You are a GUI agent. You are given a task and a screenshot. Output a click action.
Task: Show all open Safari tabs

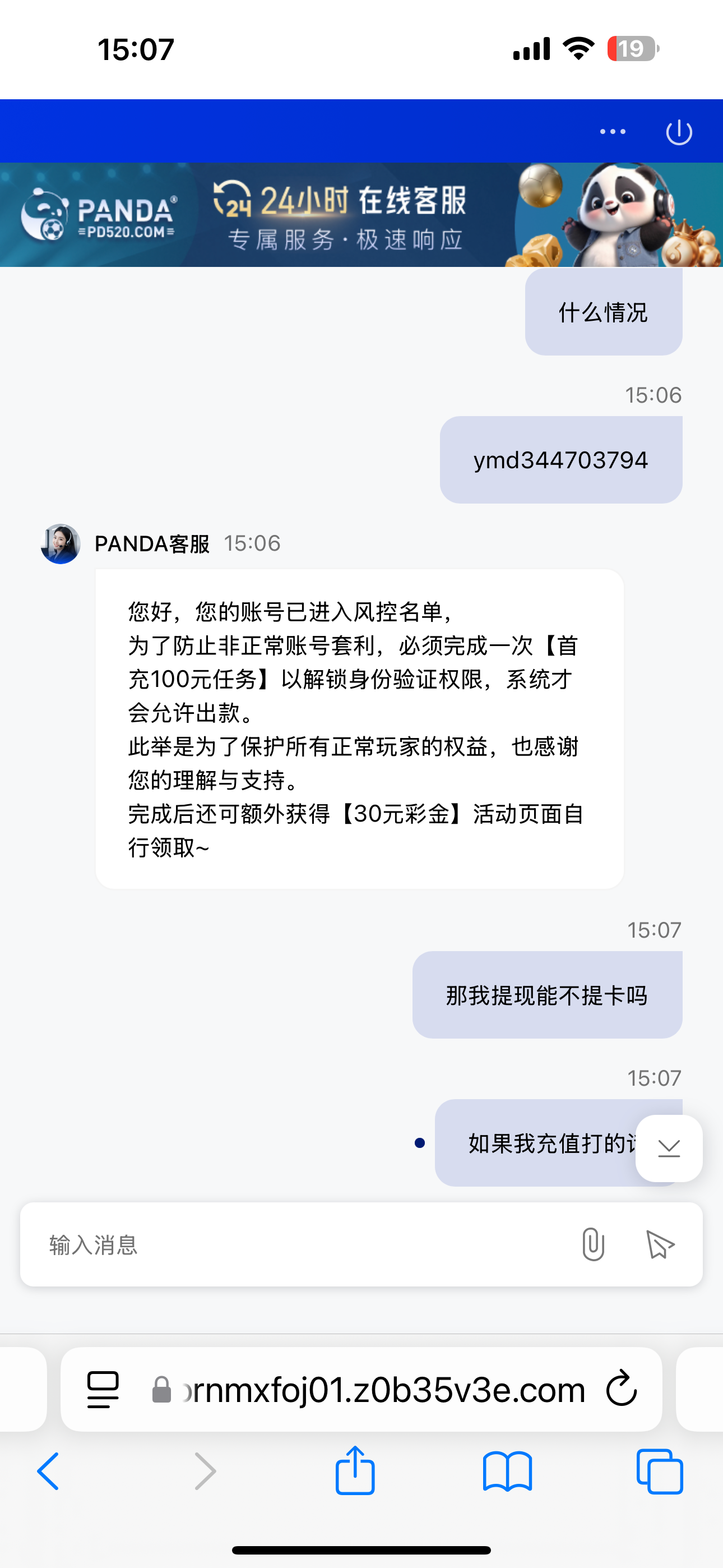click(x=659, y=1470)
